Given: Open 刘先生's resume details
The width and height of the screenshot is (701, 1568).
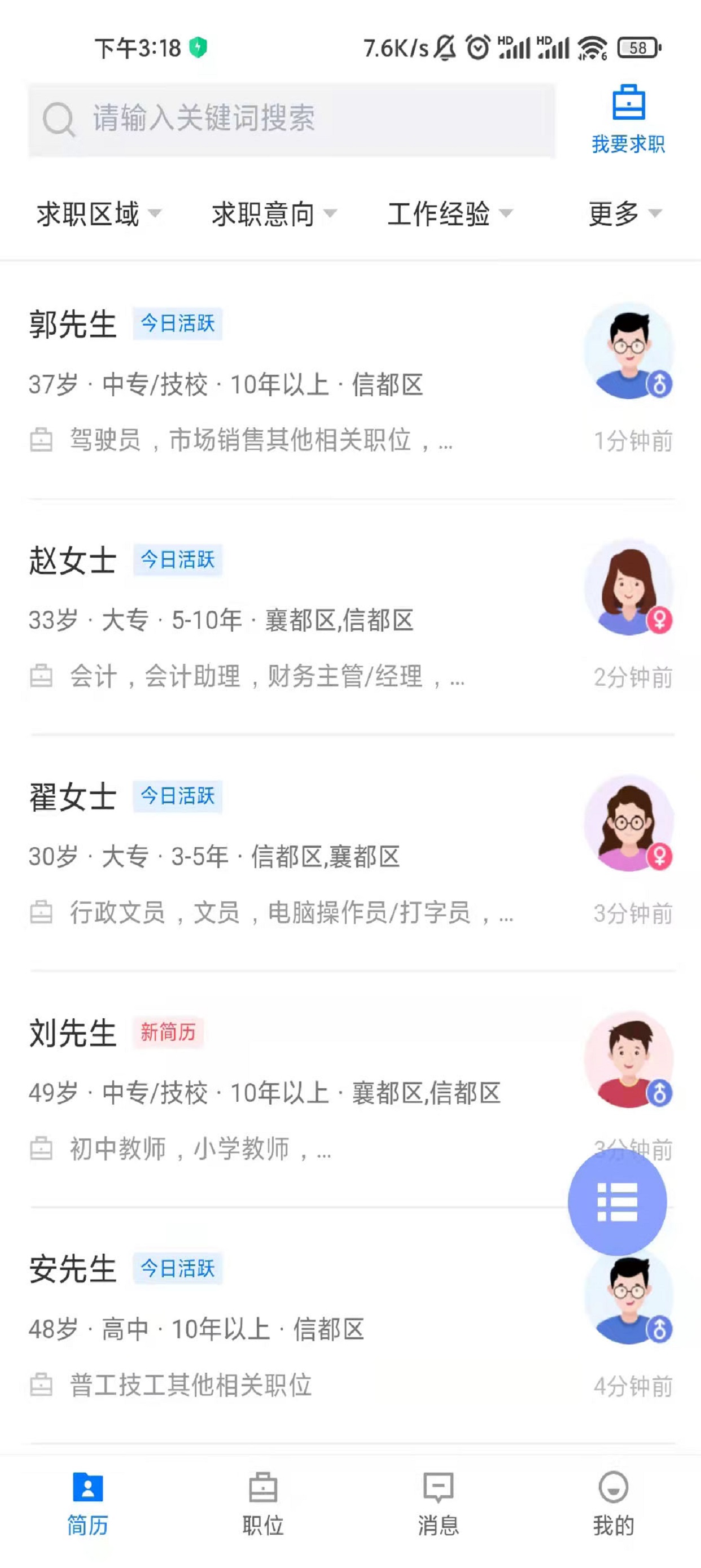Looking at the screenshot, I should (x=274, y=1089).
